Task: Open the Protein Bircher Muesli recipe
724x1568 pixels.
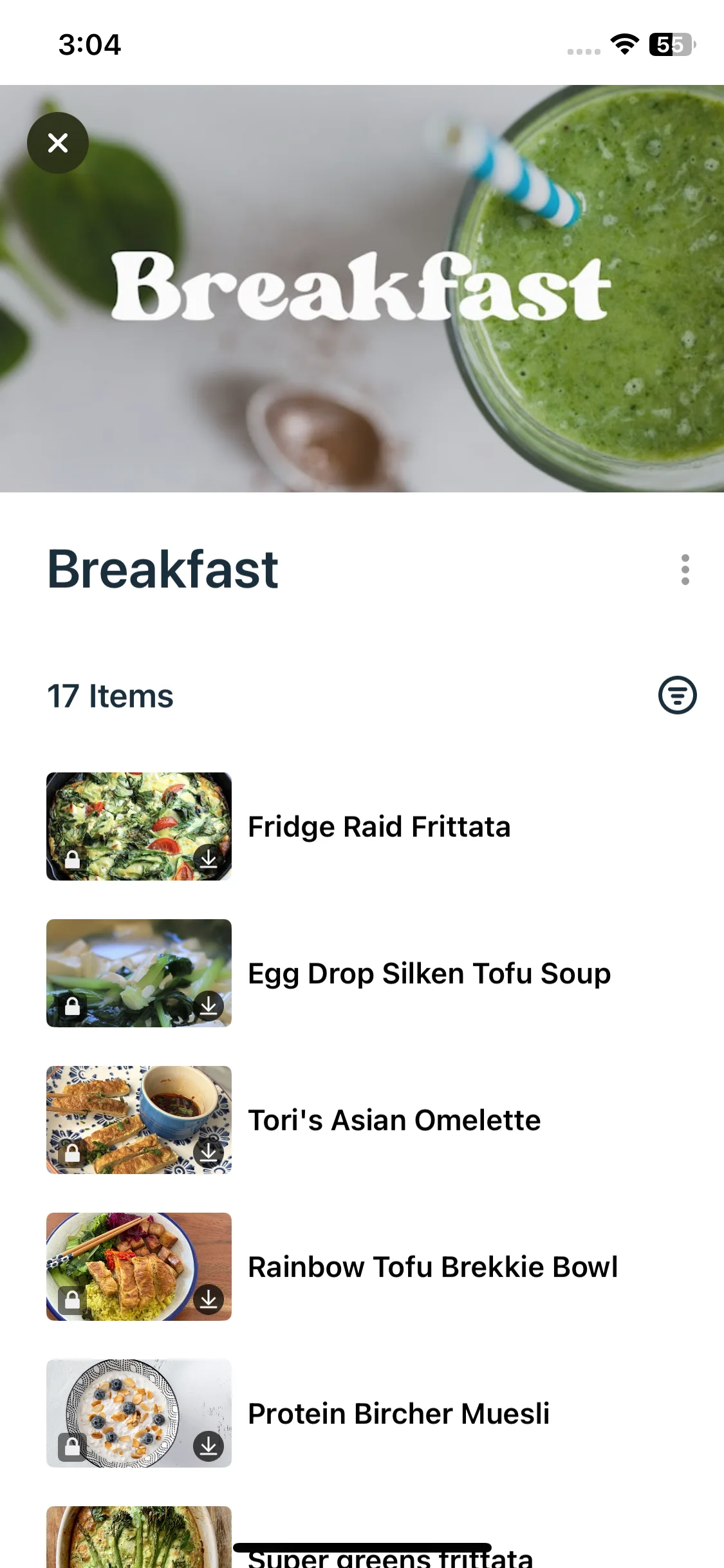Action: (x=398, y=1414)
